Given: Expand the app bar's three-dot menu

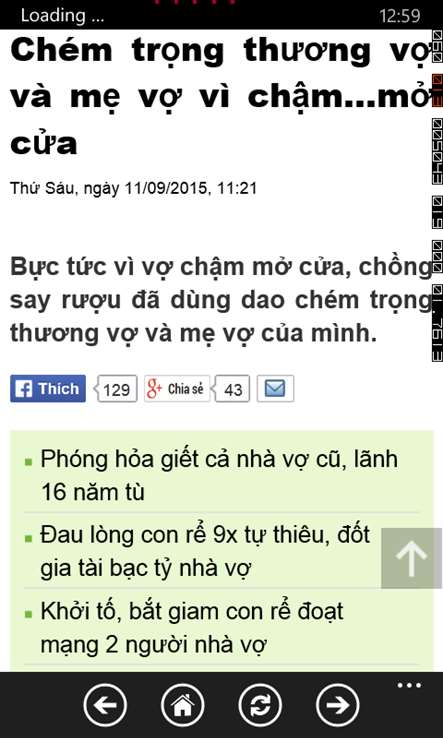Looking at the screenshot, I should click(x=409, y=685).
